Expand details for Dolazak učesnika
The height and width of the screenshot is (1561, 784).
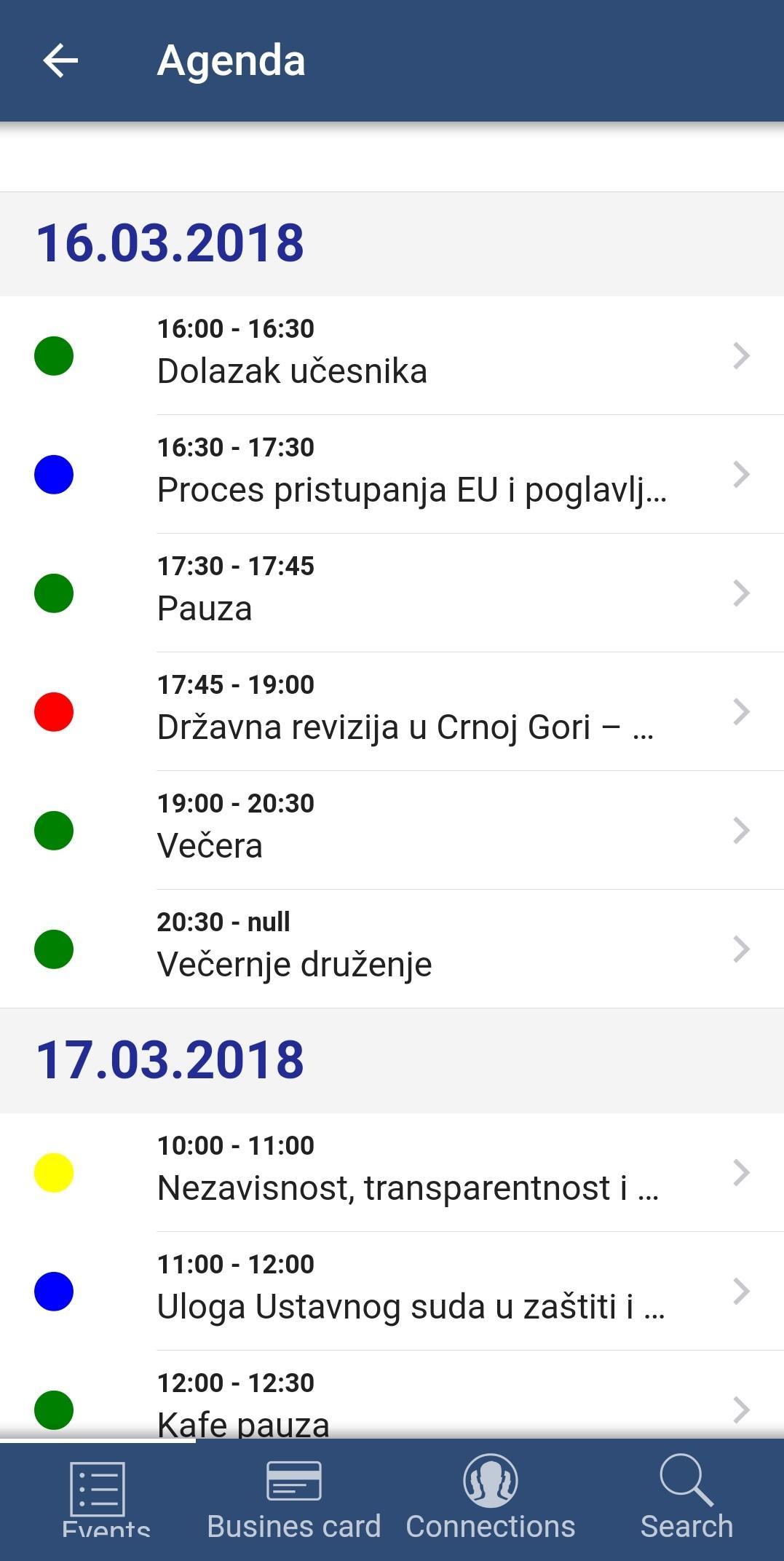coord(743,355)
